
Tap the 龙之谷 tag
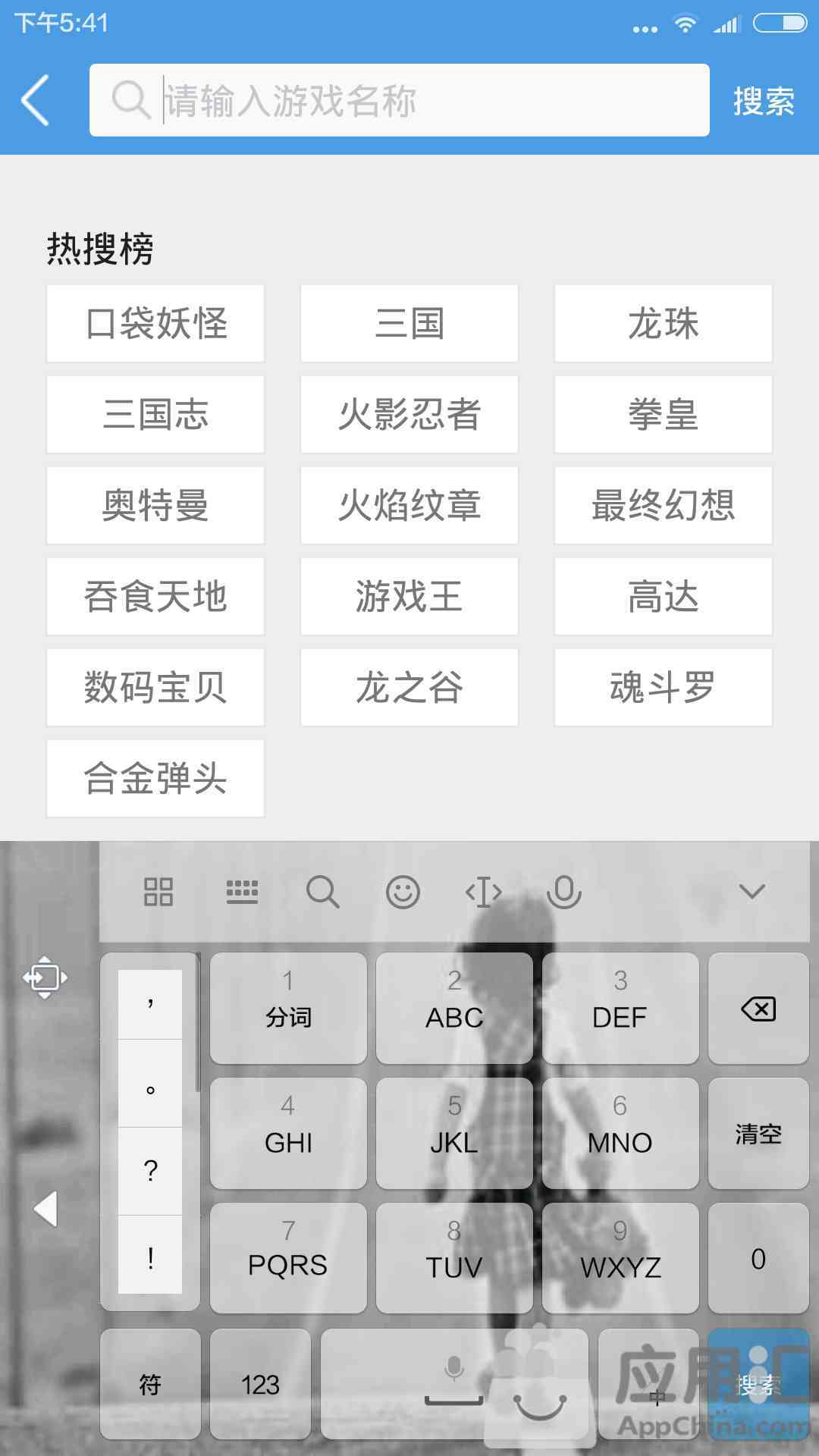tap(409, 687)
